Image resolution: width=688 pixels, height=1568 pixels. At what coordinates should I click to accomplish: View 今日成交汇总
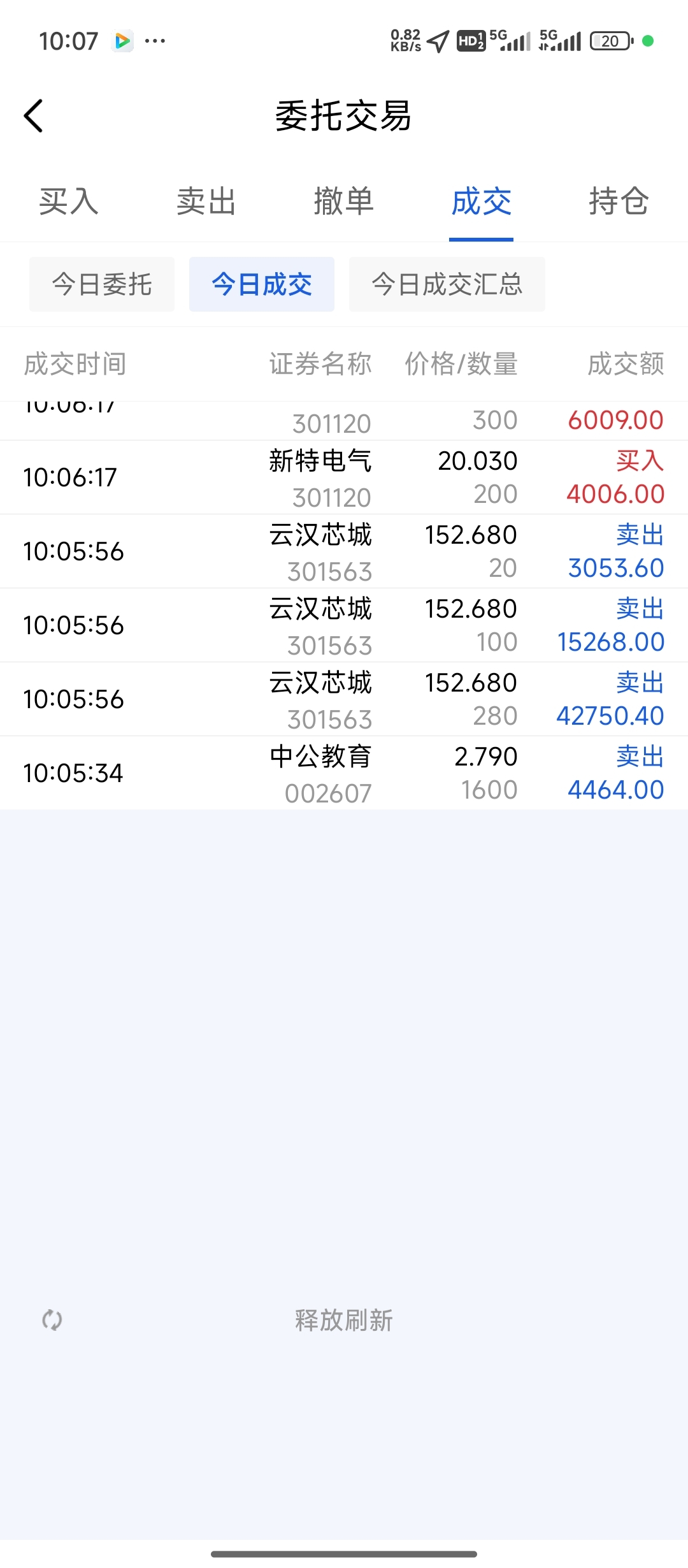447,284
